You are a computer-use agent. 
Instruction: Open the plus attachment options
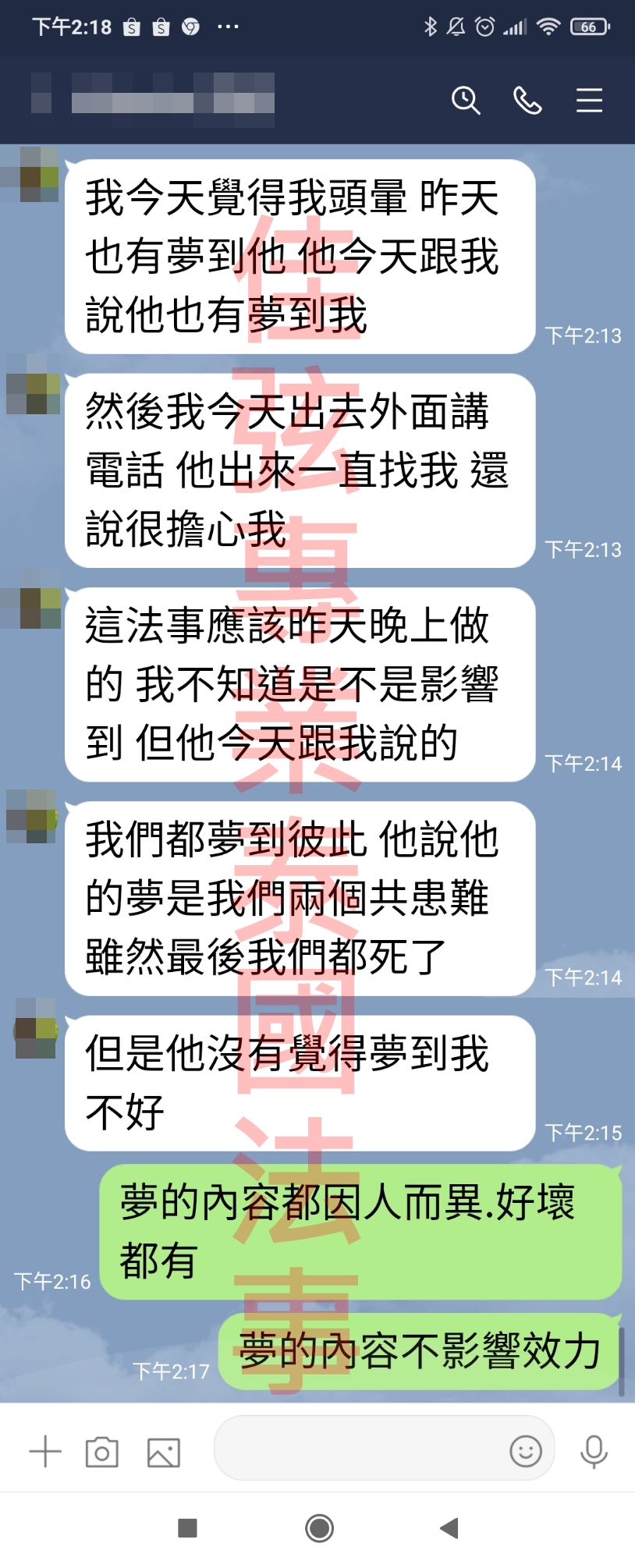click(x=45, y=1452)
